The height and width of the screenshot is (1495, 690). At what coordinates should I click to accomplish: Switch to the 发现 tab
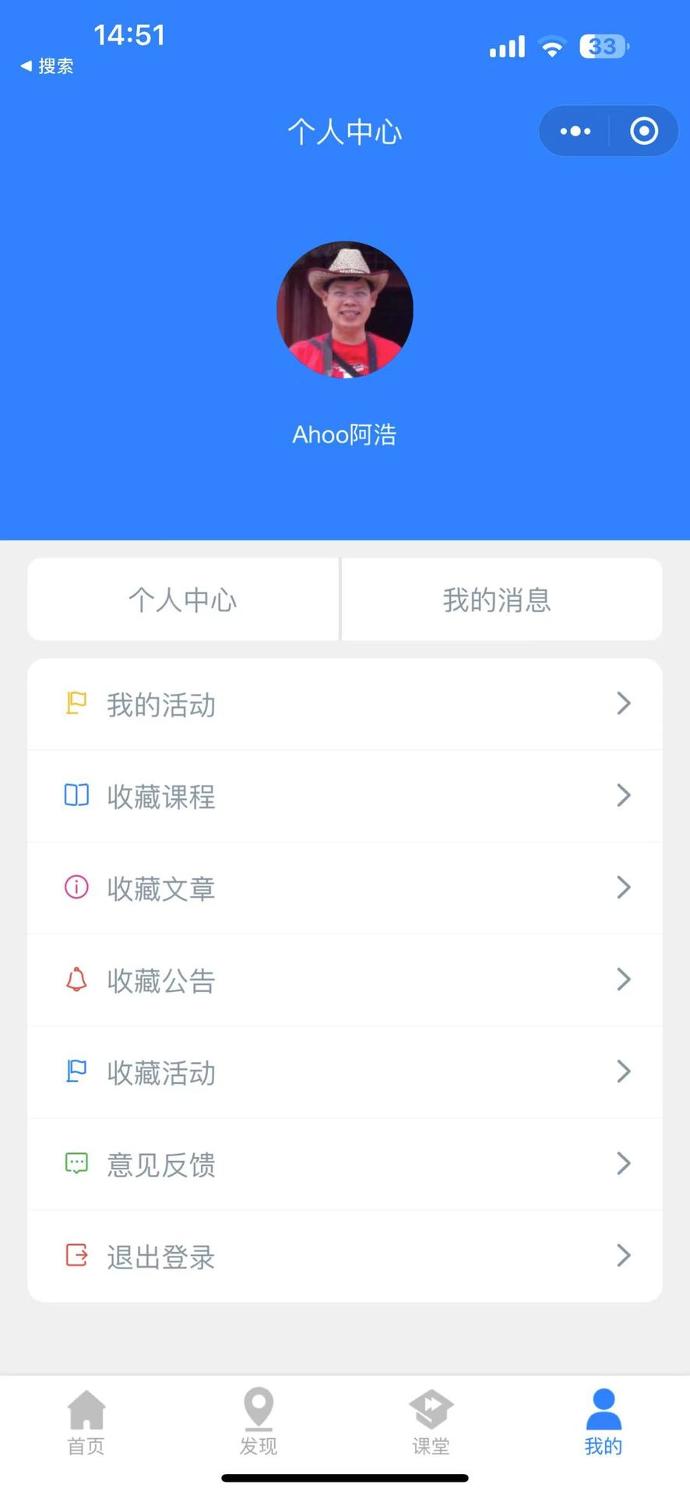[258, 1422]
